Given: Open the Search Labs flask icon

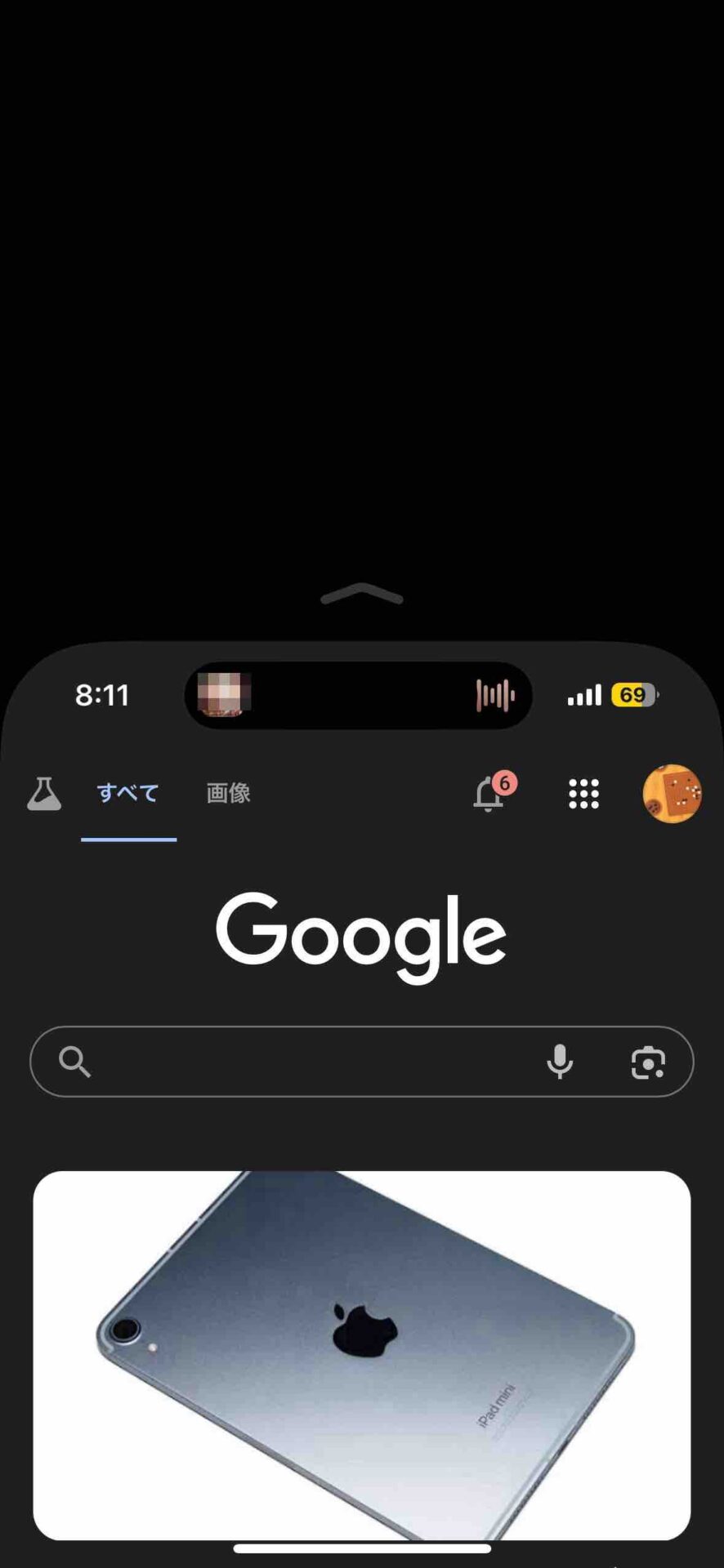Looking at the screenshot, I should click(44, 793).
